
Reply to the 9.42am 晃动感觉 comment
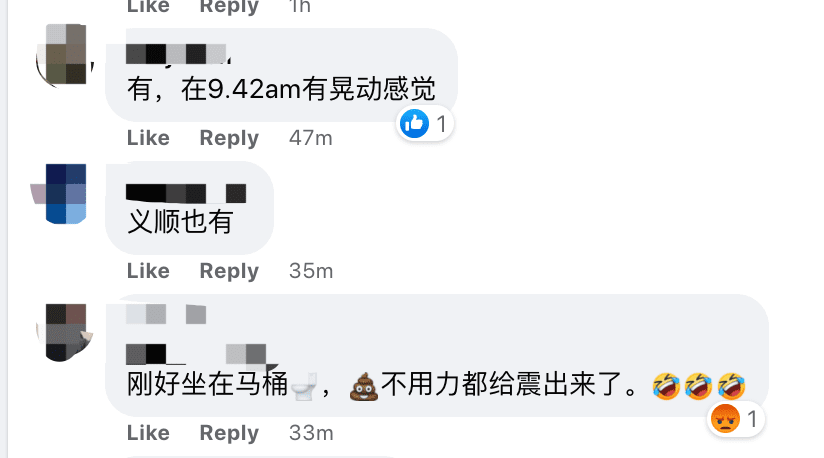[229, 137]
